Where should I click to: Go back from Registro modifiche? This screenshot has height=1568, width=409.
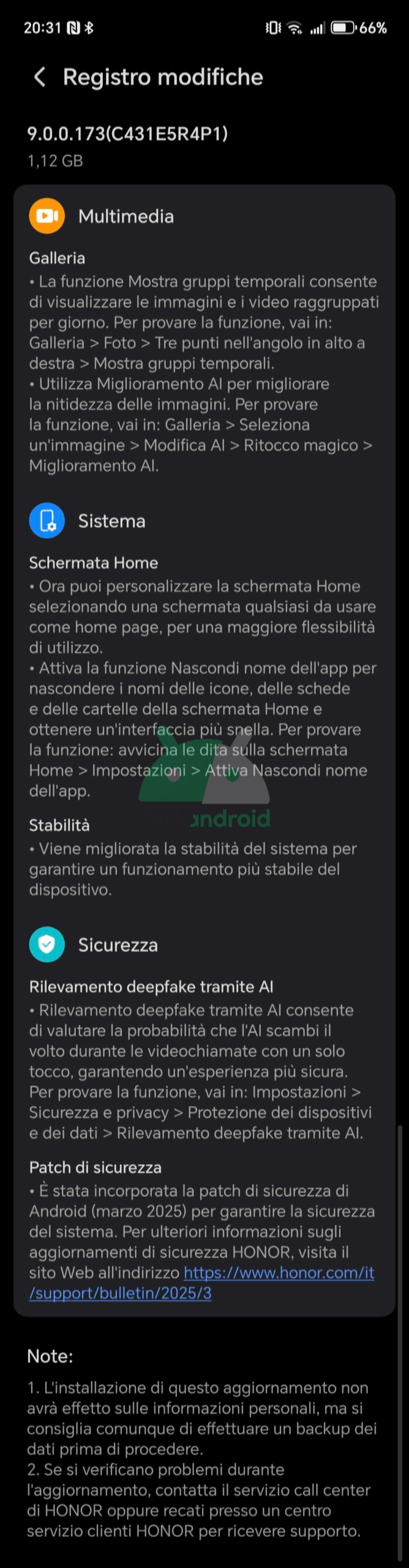[40, 77]
